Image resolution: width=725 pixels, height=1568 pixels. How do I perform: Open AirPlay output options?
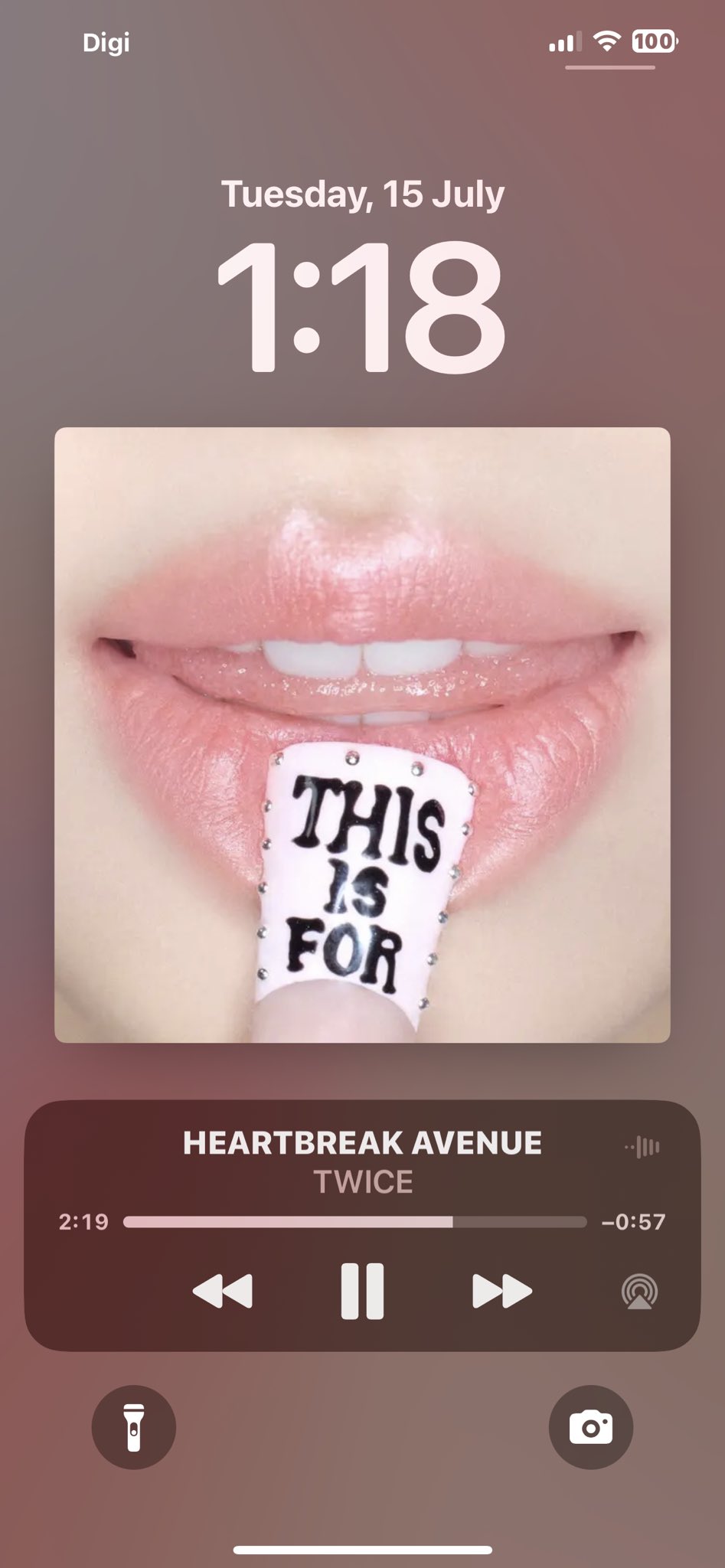pyautogui.click(x=639, y=1292)
